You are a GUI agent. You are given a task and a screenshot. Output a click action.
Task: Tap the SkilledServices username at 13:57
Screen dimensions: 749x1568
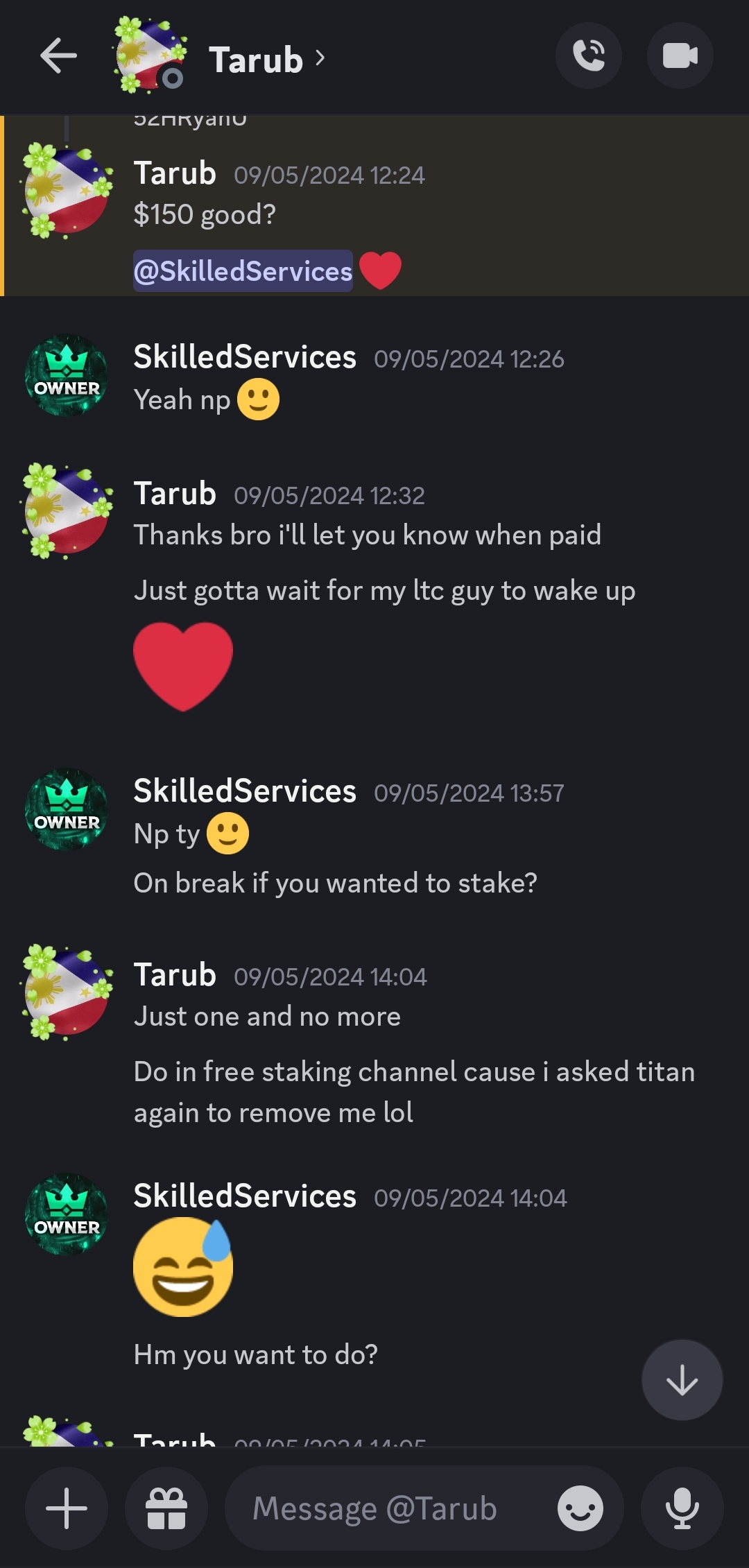point(245,791)
